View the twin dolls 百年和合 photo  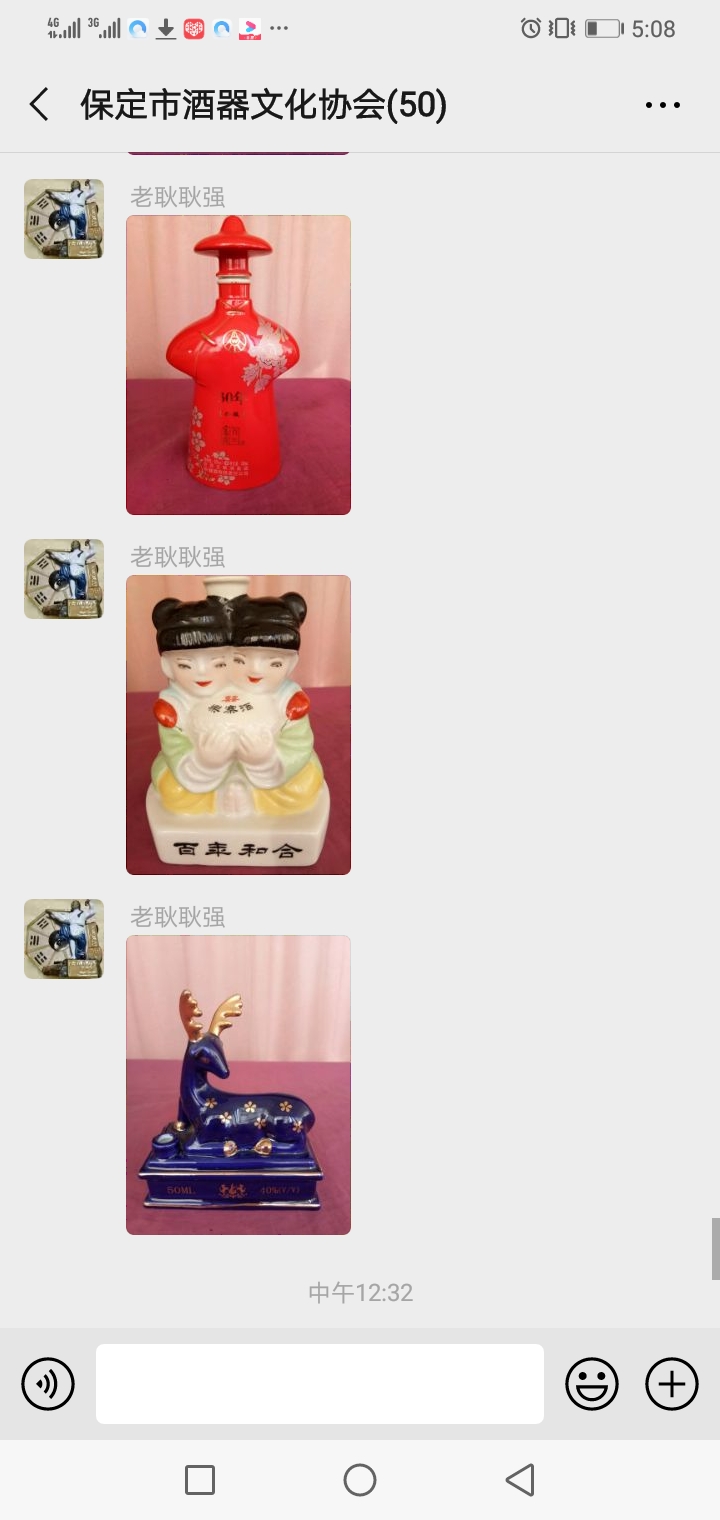click(238, 725)
